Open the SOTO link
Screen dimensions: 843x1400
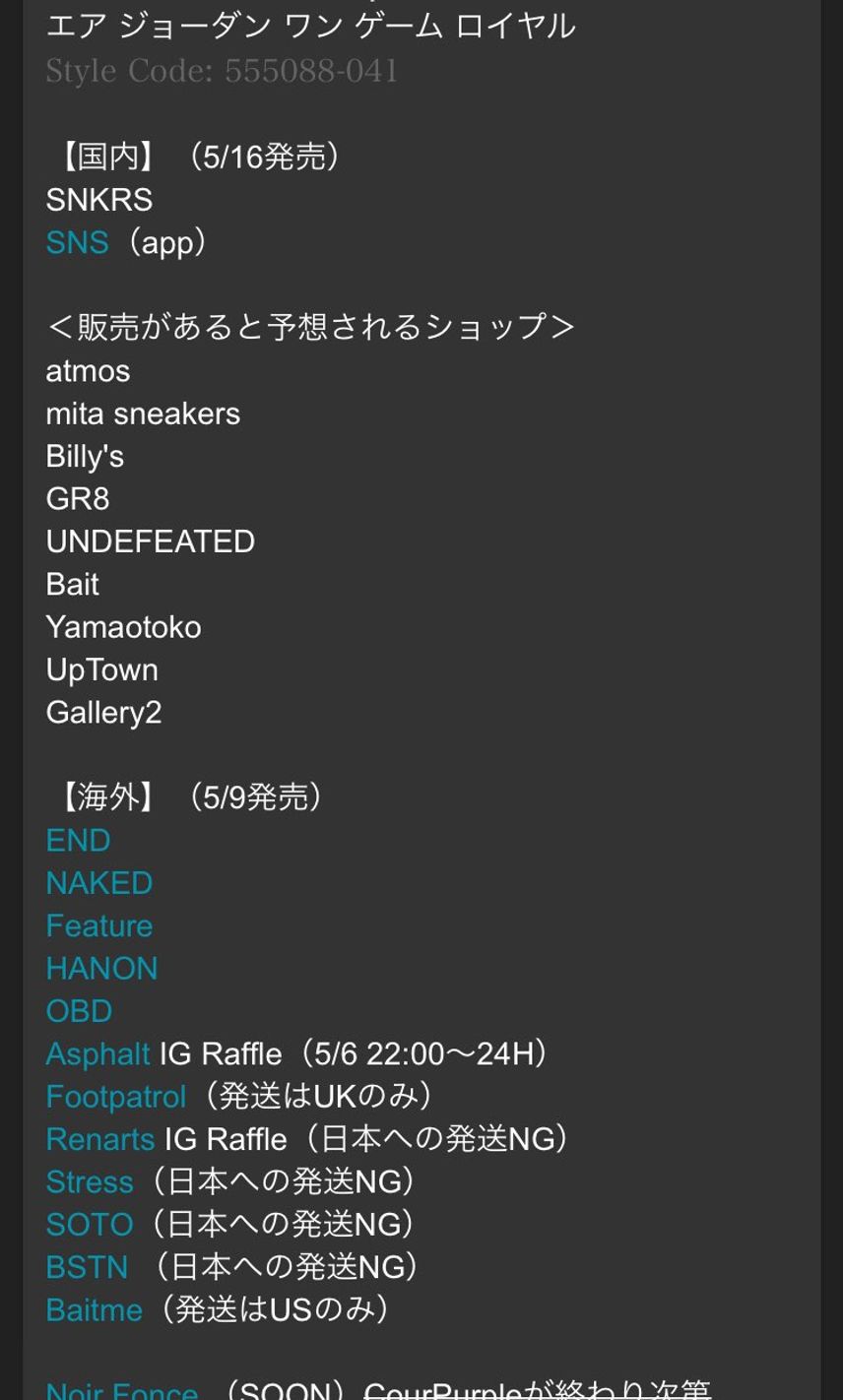point(89,1224)
